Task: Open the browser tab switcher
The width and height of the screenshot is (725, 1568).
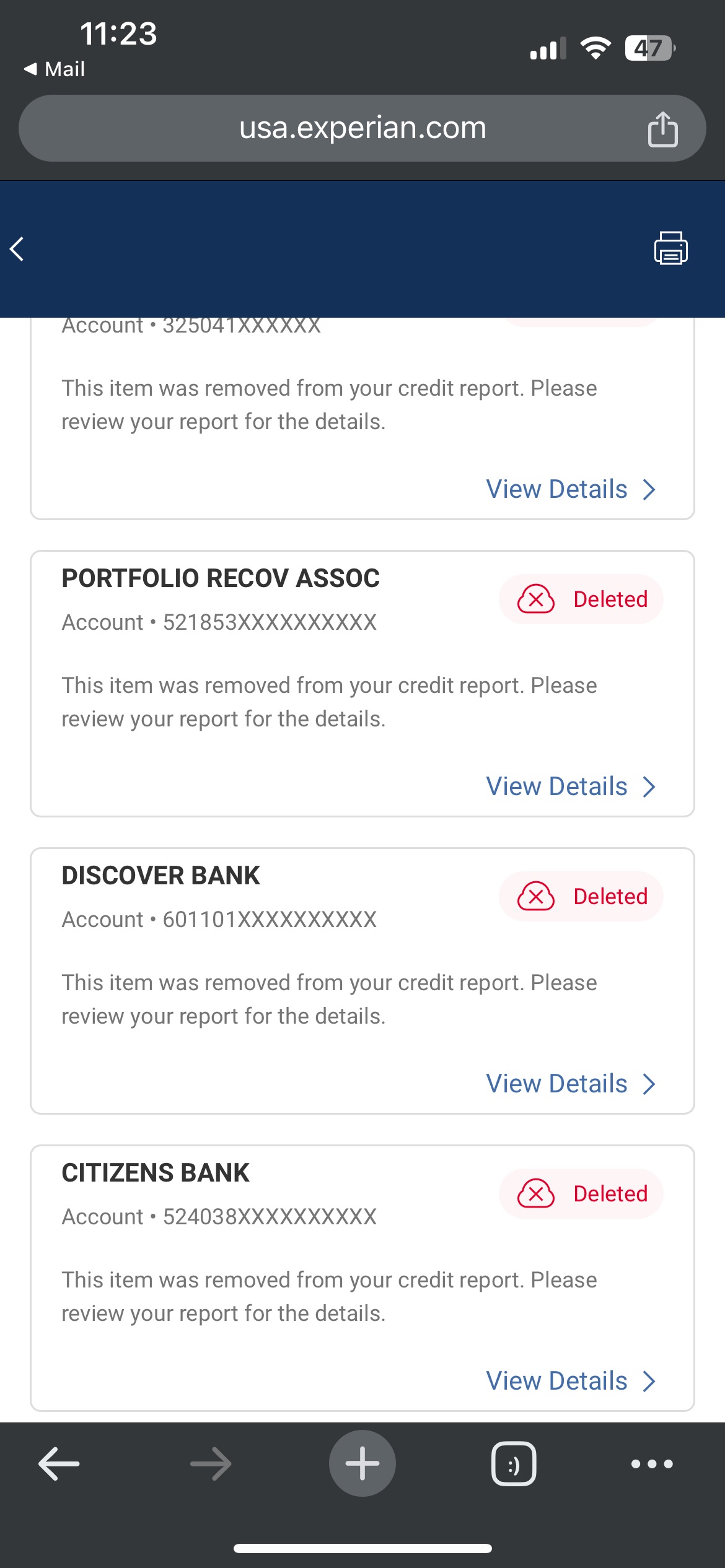Action: pyautogui.click(x=514, y=1464)
